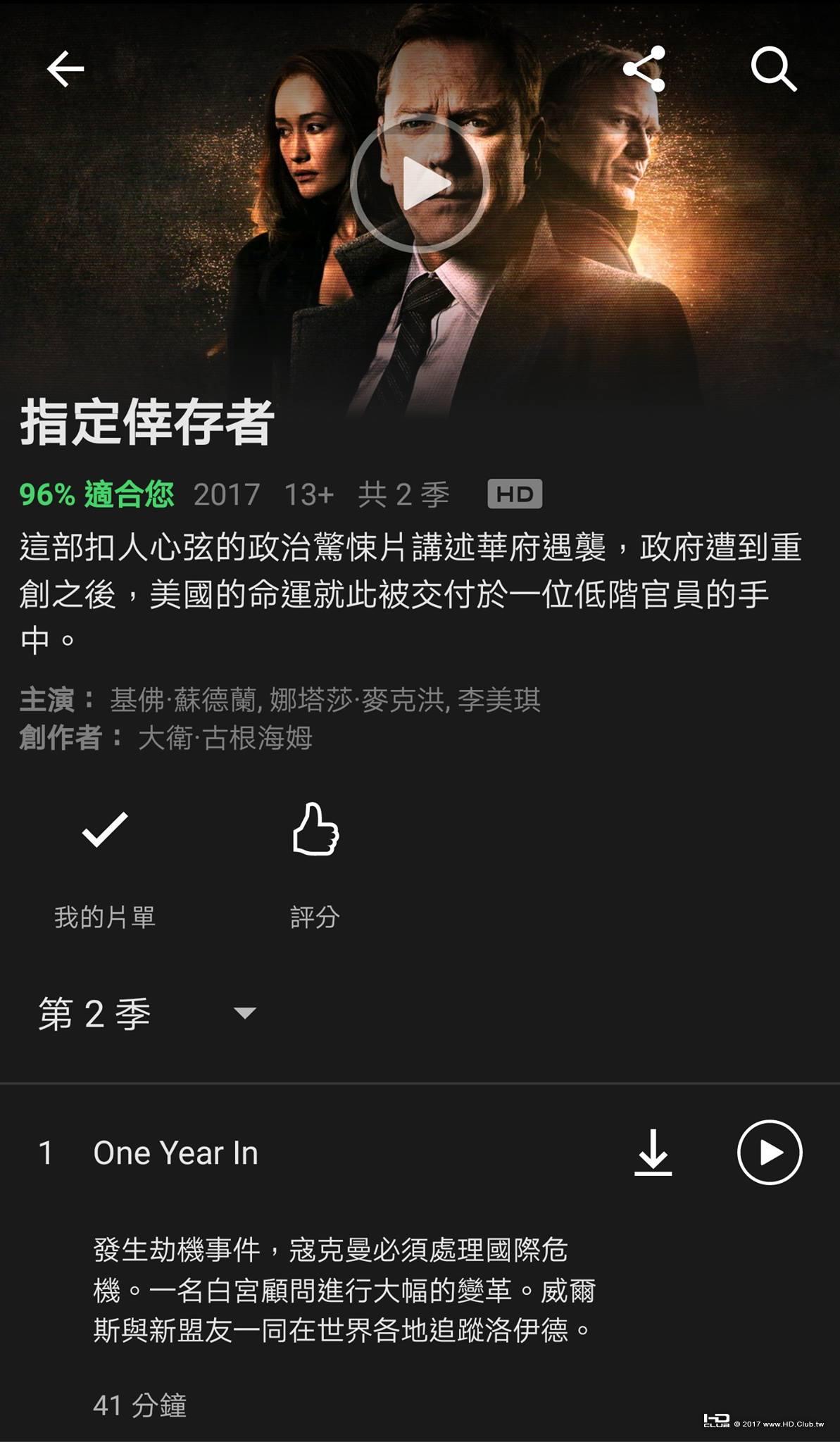Play the show from the banner

(420, 183)
